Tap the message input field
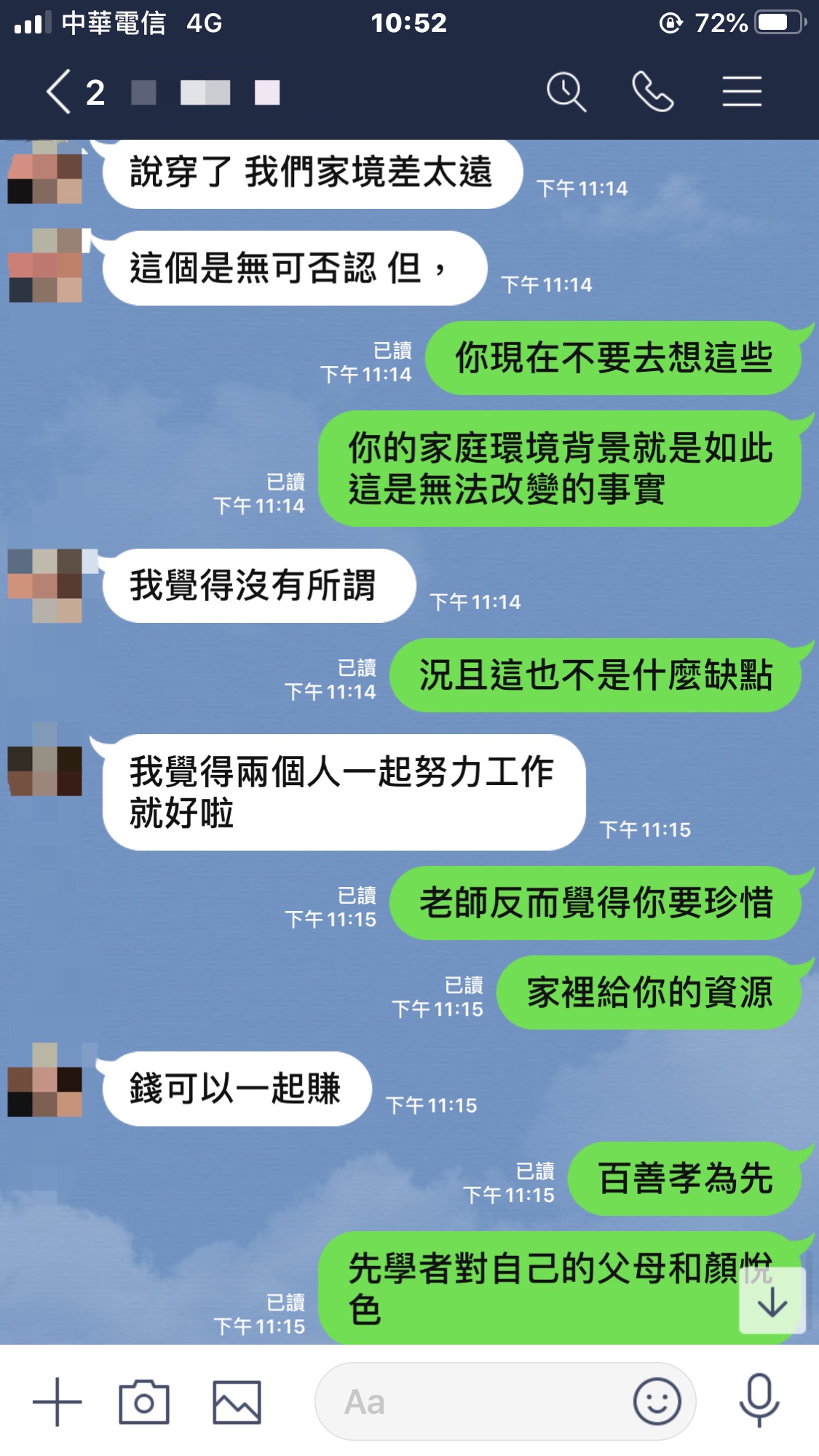Screen dimensions: 819x1456 [x=473, y=1401]
